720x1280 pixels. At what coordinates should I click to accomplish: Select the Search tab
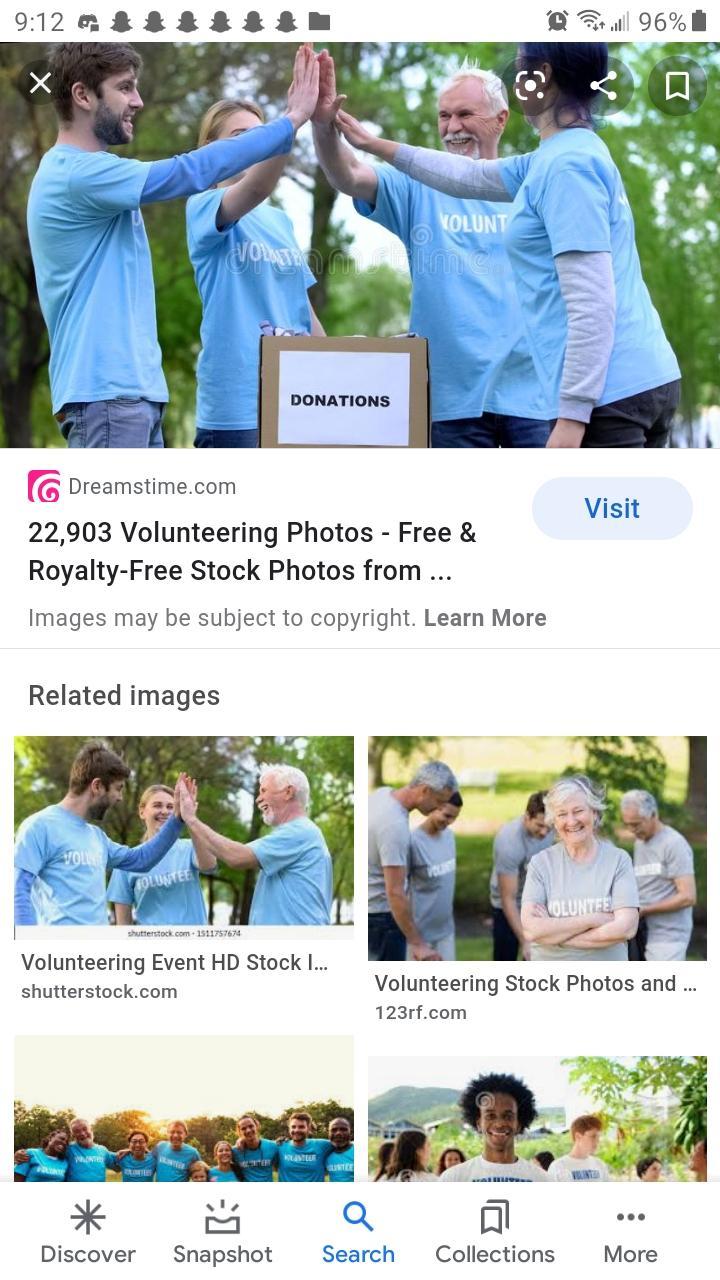pyautogui.click(x=358, y=1232)
